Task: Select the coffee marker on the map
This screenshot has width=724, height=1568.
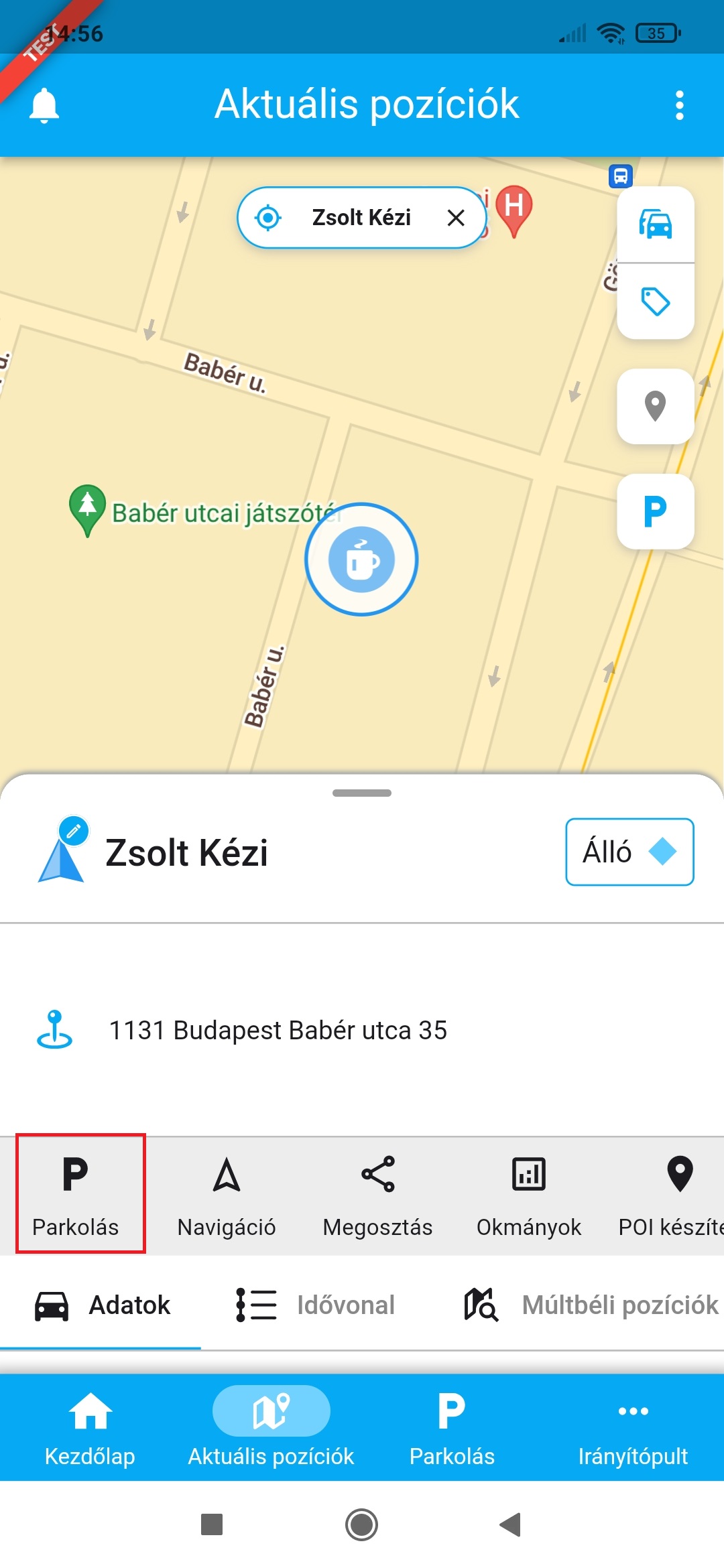Action: 361,560
